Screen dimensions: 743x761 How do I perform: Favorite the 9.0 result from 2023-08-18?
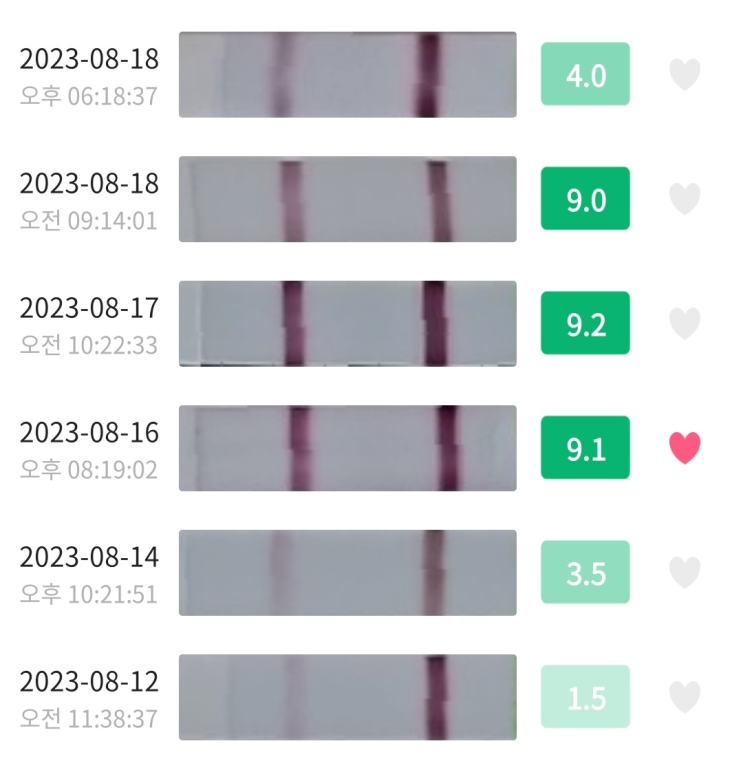coord(684,199)
